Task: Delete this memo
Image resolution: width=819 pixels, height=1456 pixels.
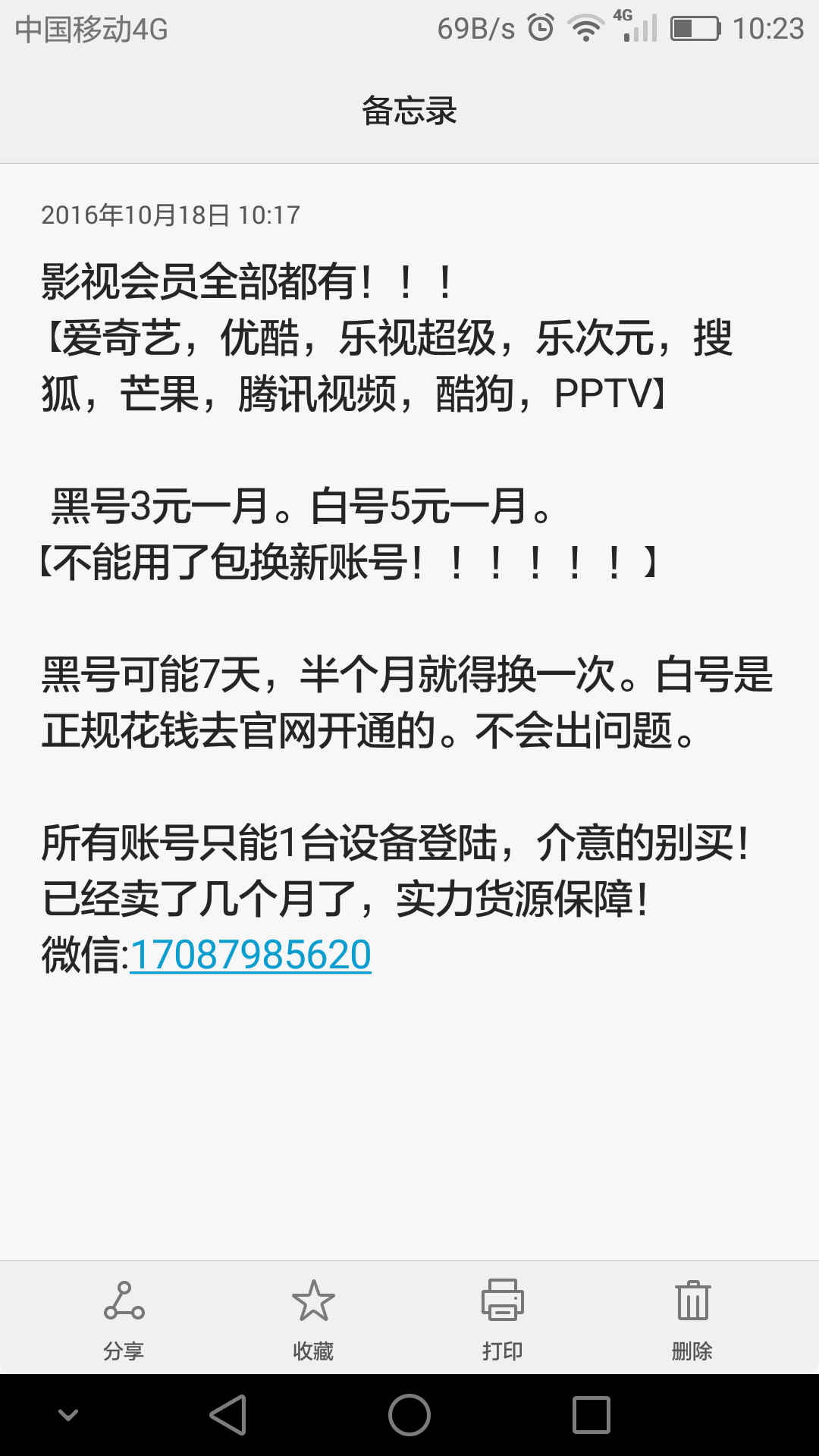Action: tap(692, 1318)
